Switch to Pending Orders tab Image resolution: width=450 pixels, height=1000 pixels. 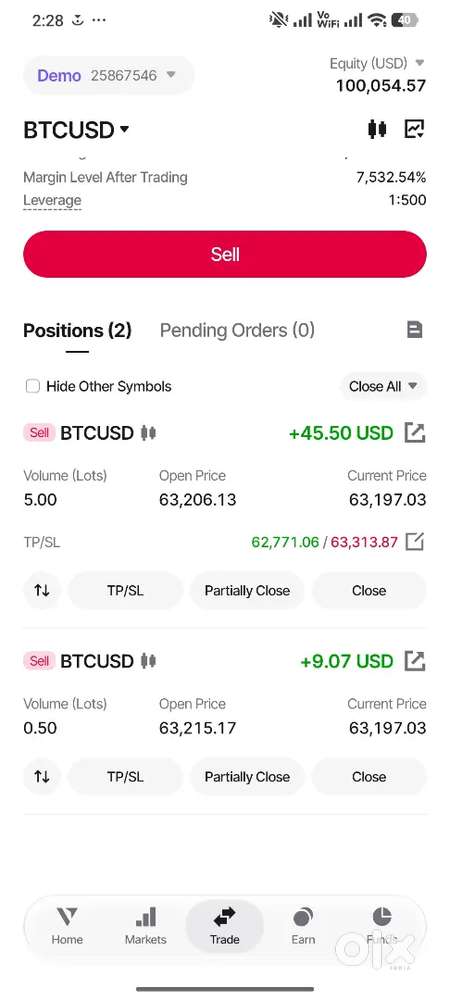tap(237, 330)
